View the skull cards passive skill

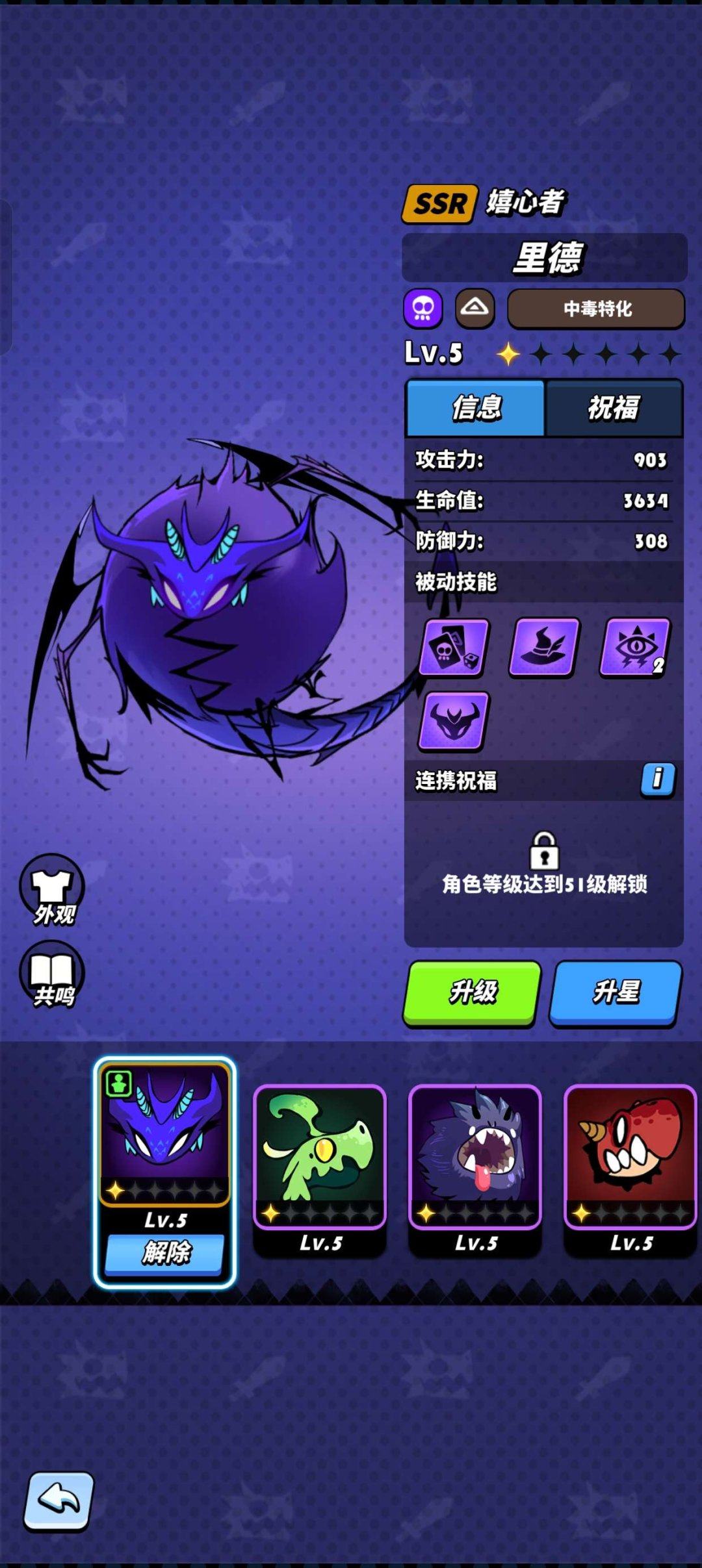coord(454,648)
